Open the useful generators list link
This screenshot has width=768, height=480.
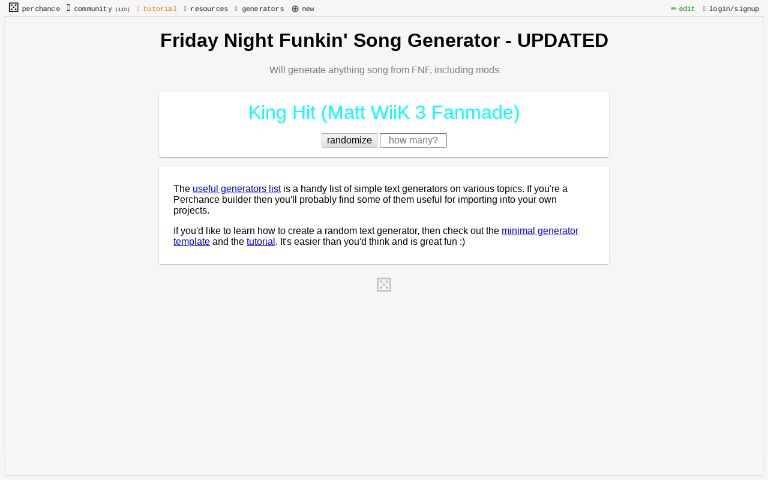[236, 188]
